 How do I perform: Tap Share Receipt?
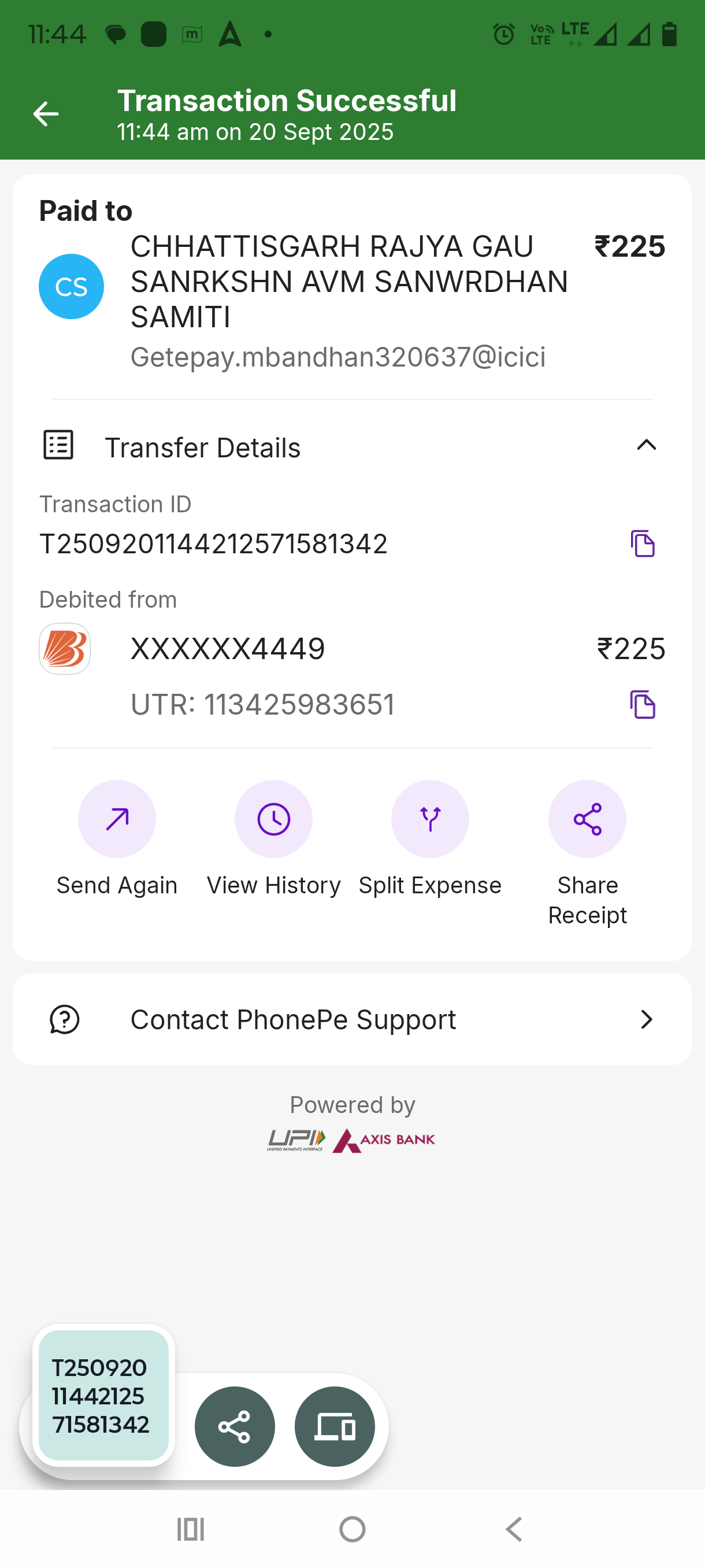(x=587, y=819)
